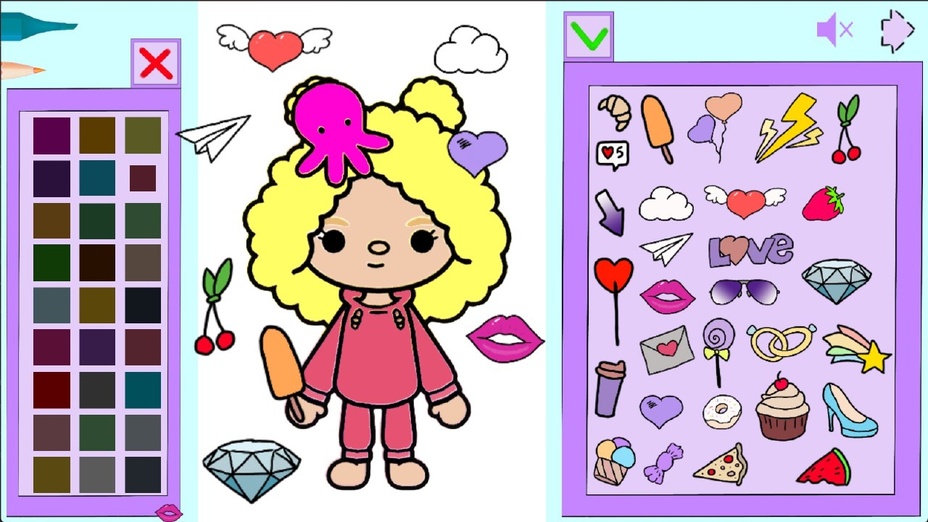Close the color palette with the red X

tap(156, 63)
